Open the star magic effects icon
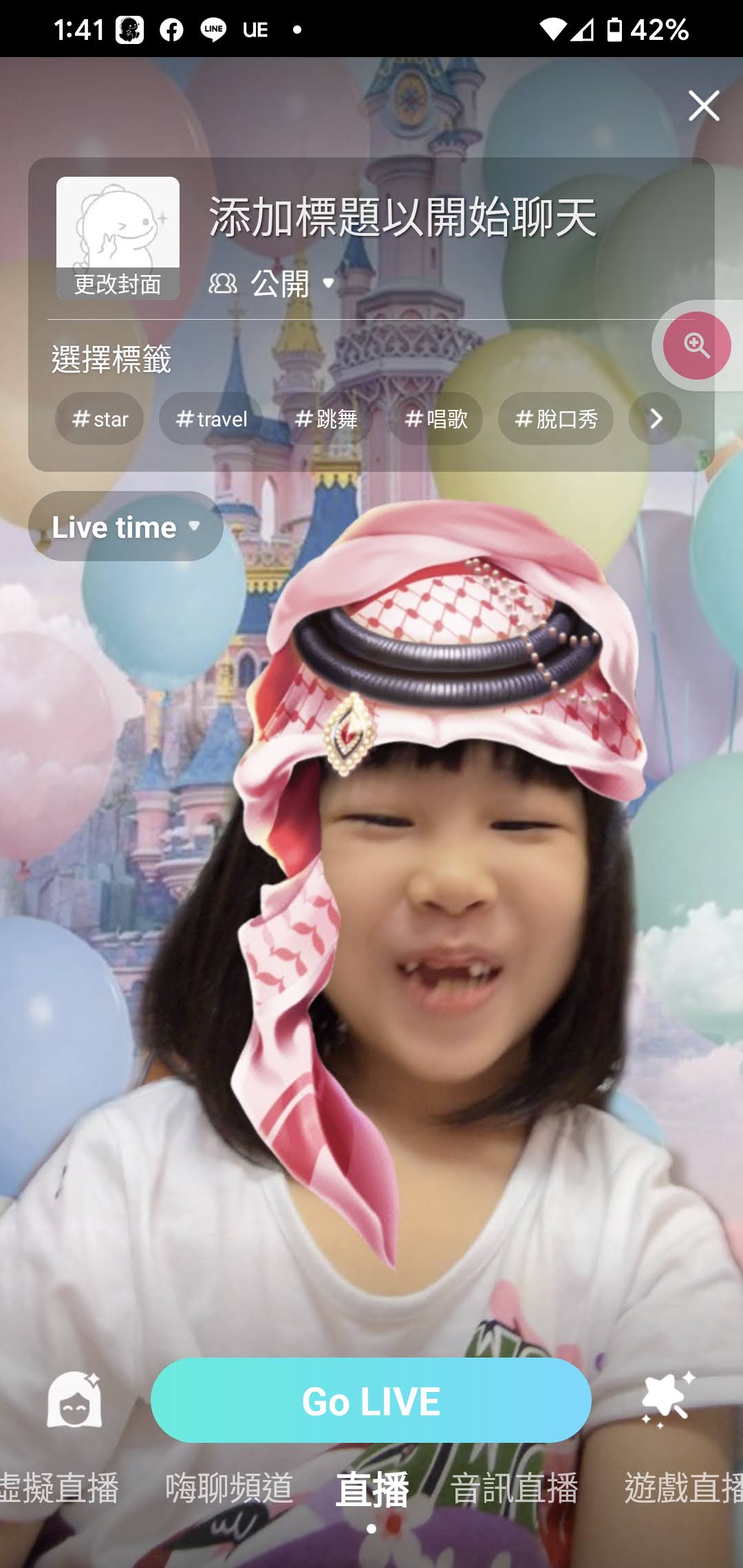Screen dimensions: 743x1568 click(666, 1399)
